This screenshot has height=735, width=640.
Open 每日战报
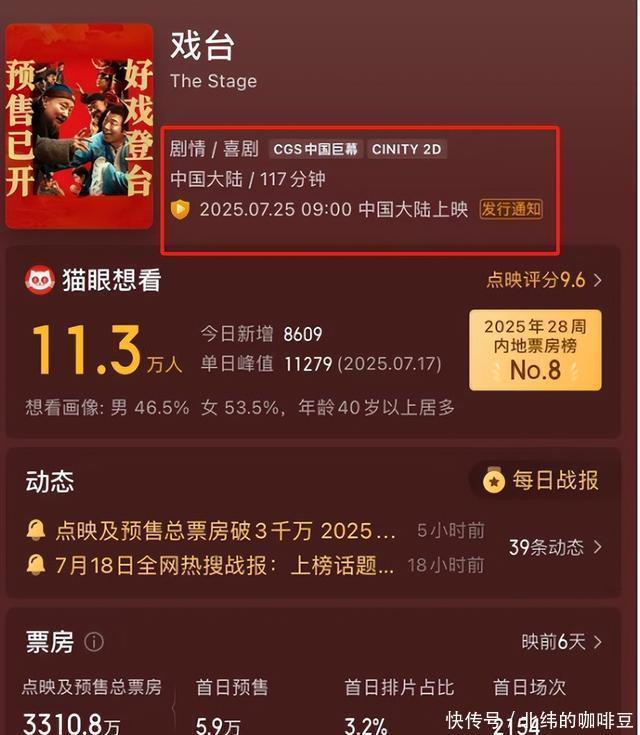(x=542, y=480)
